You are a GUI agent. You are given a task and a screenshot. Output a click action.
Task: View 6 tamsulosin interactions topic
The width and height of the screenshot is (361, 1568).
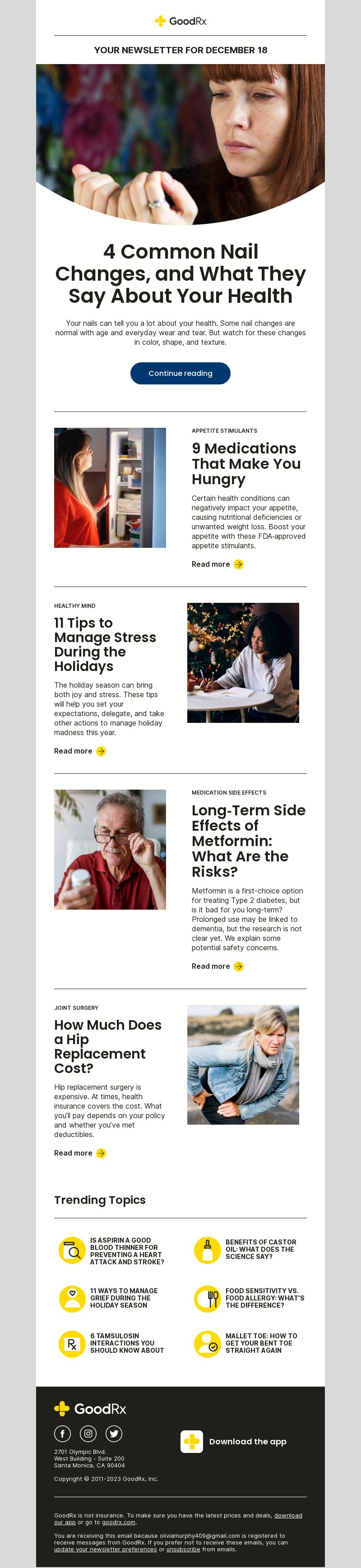[x=127, y=1343]
